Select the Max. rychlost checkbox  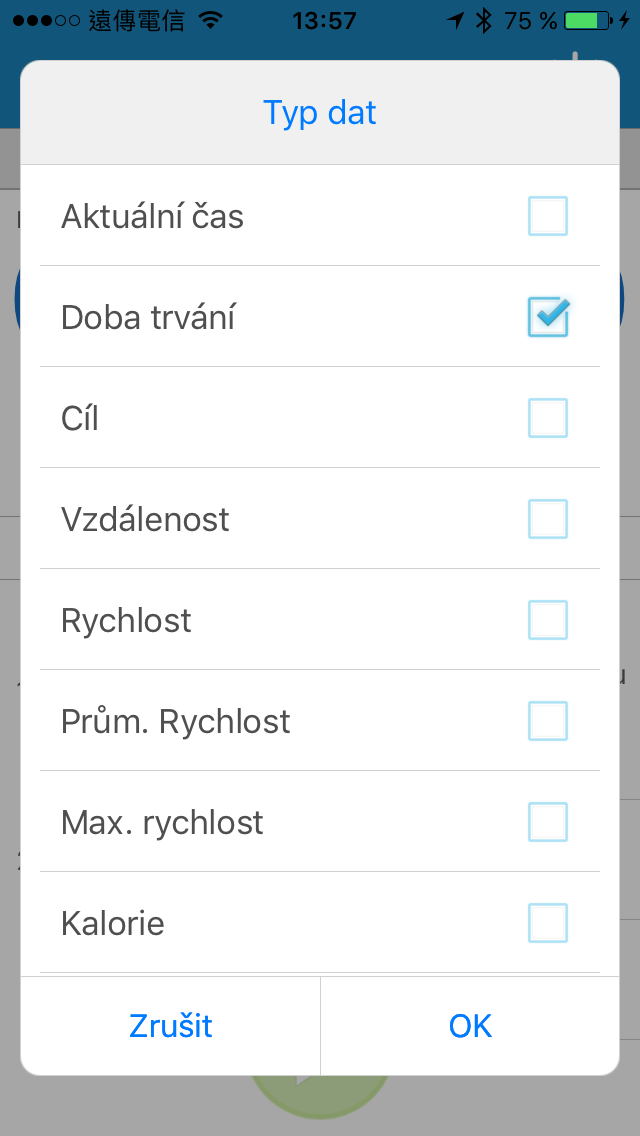pyautogui.click(x=547, y=822)
